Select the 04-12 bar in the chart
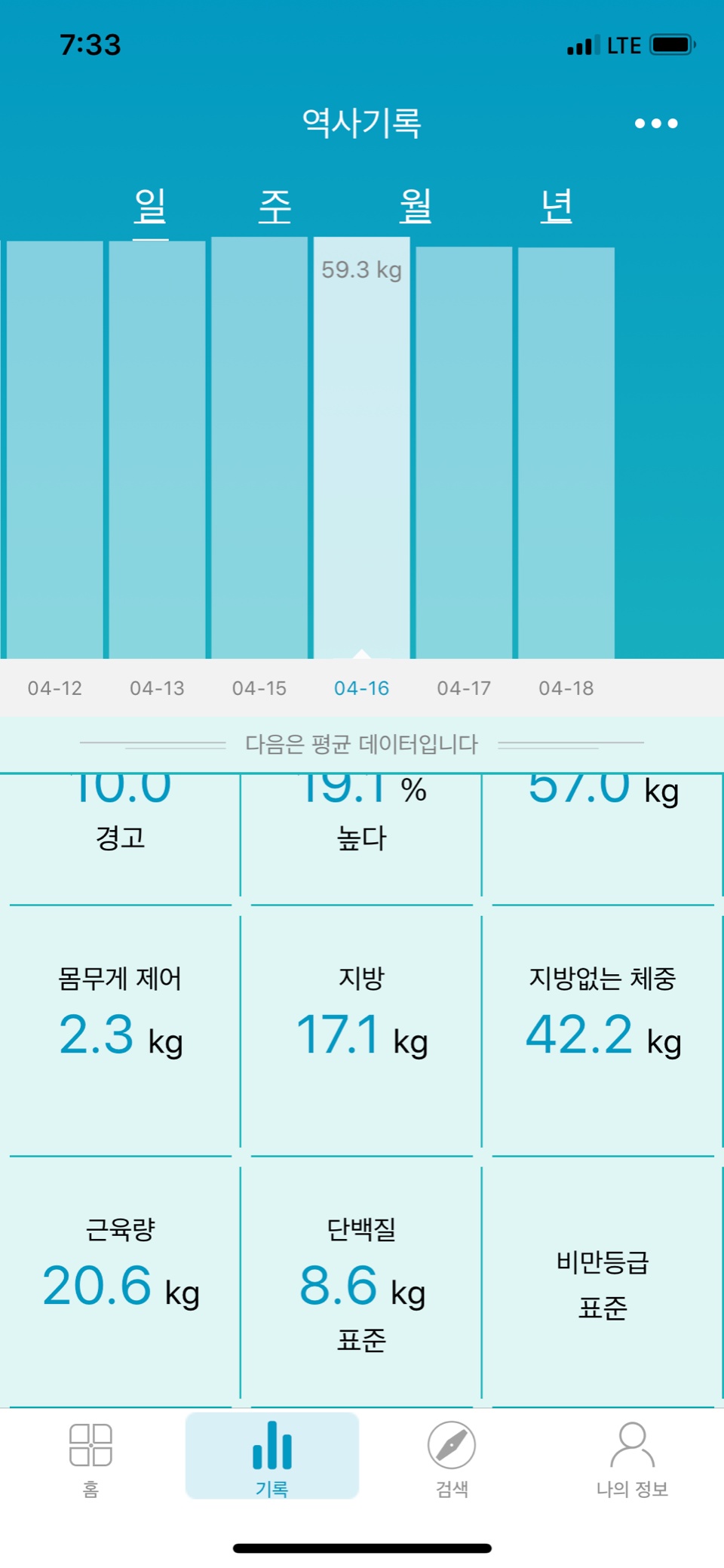Screen dimensions: 724x1568 (x=54, y=453)
